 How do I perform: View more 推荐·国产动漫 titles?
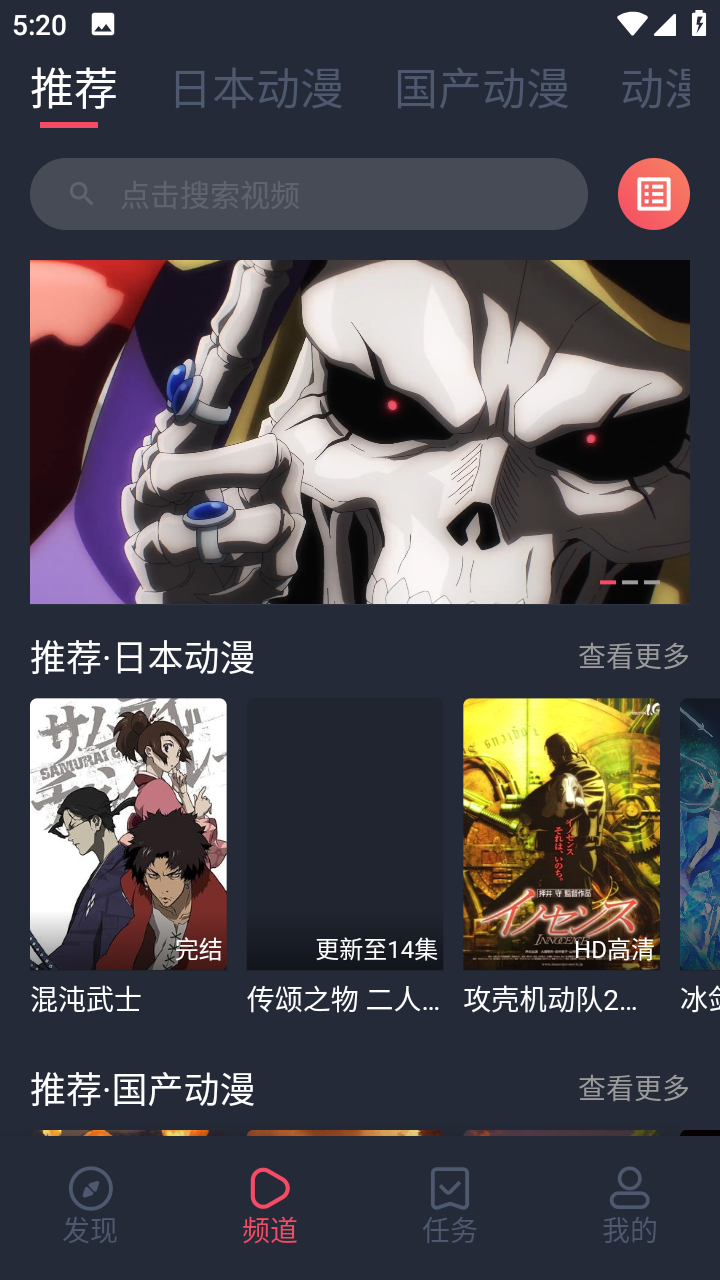click(634, 1087)
